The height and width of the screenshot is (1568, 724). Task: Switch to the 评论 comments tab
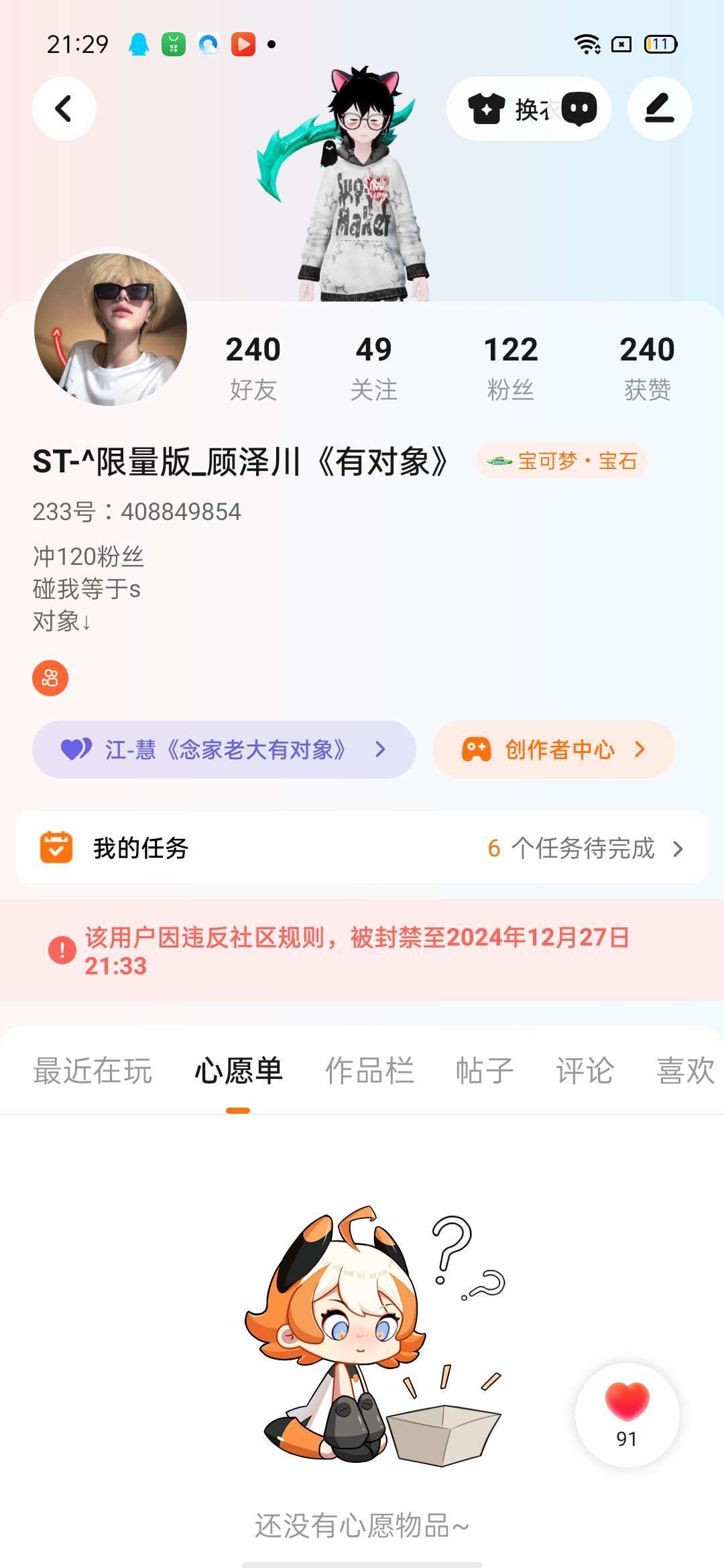pos(584,1070)
